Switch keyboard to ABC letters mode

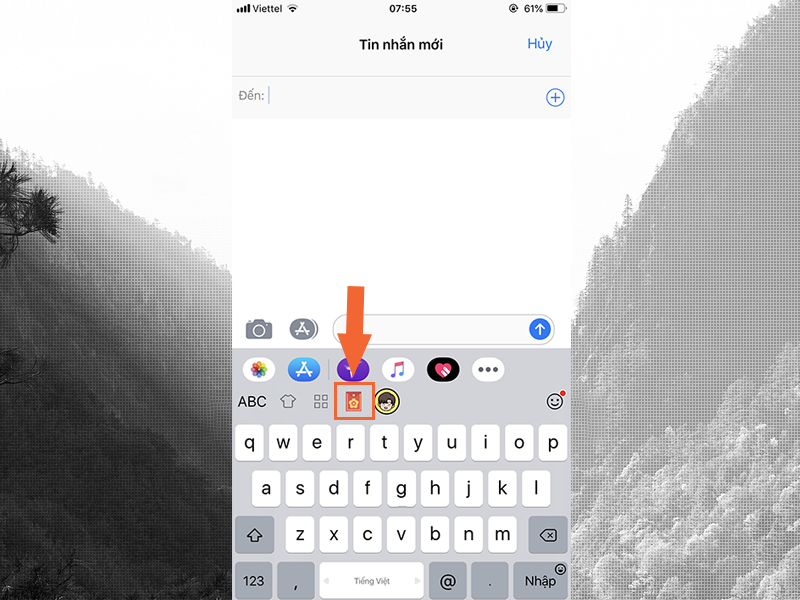pos(252,402)
